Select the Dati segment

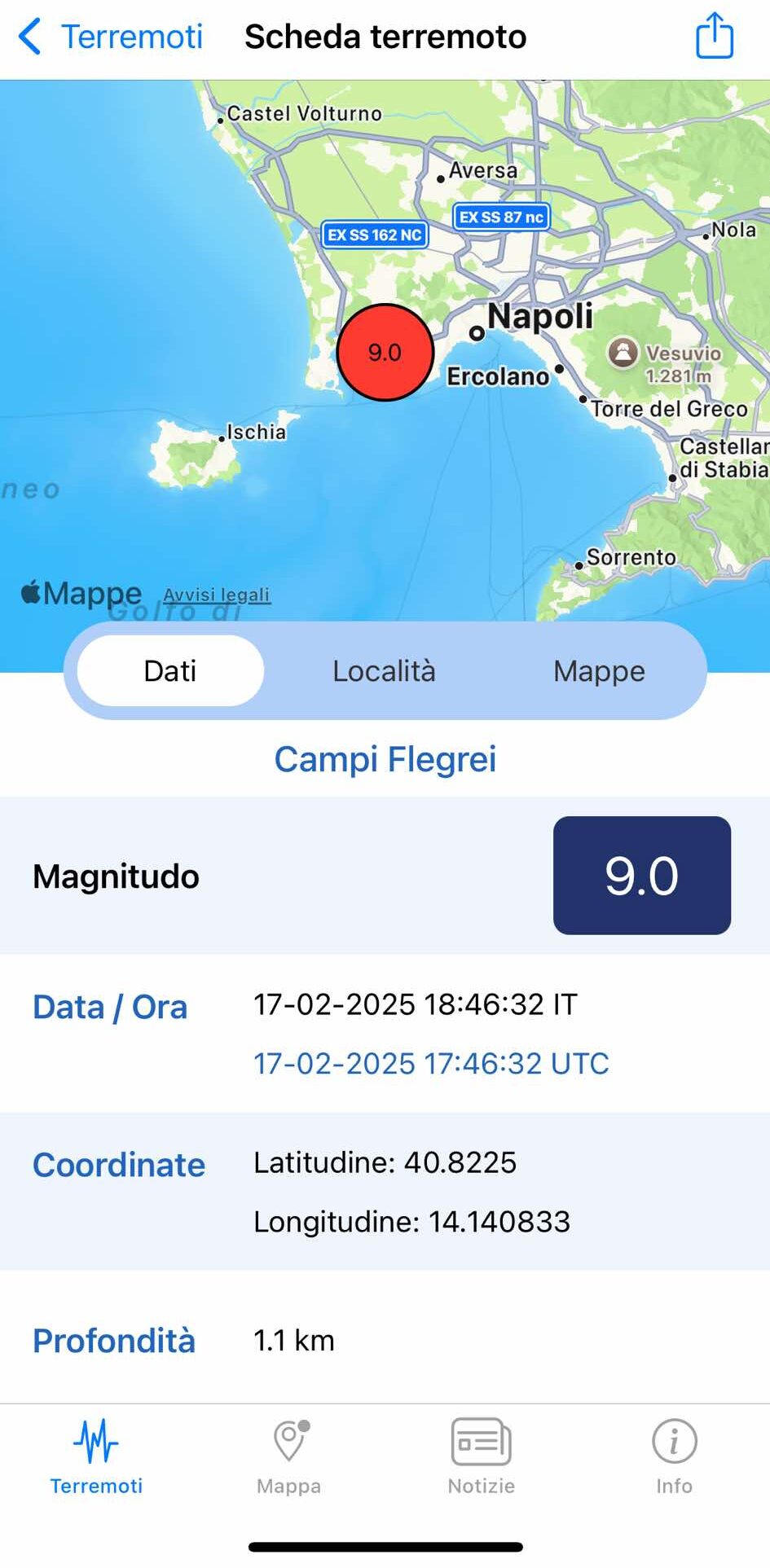click(170, 671)
